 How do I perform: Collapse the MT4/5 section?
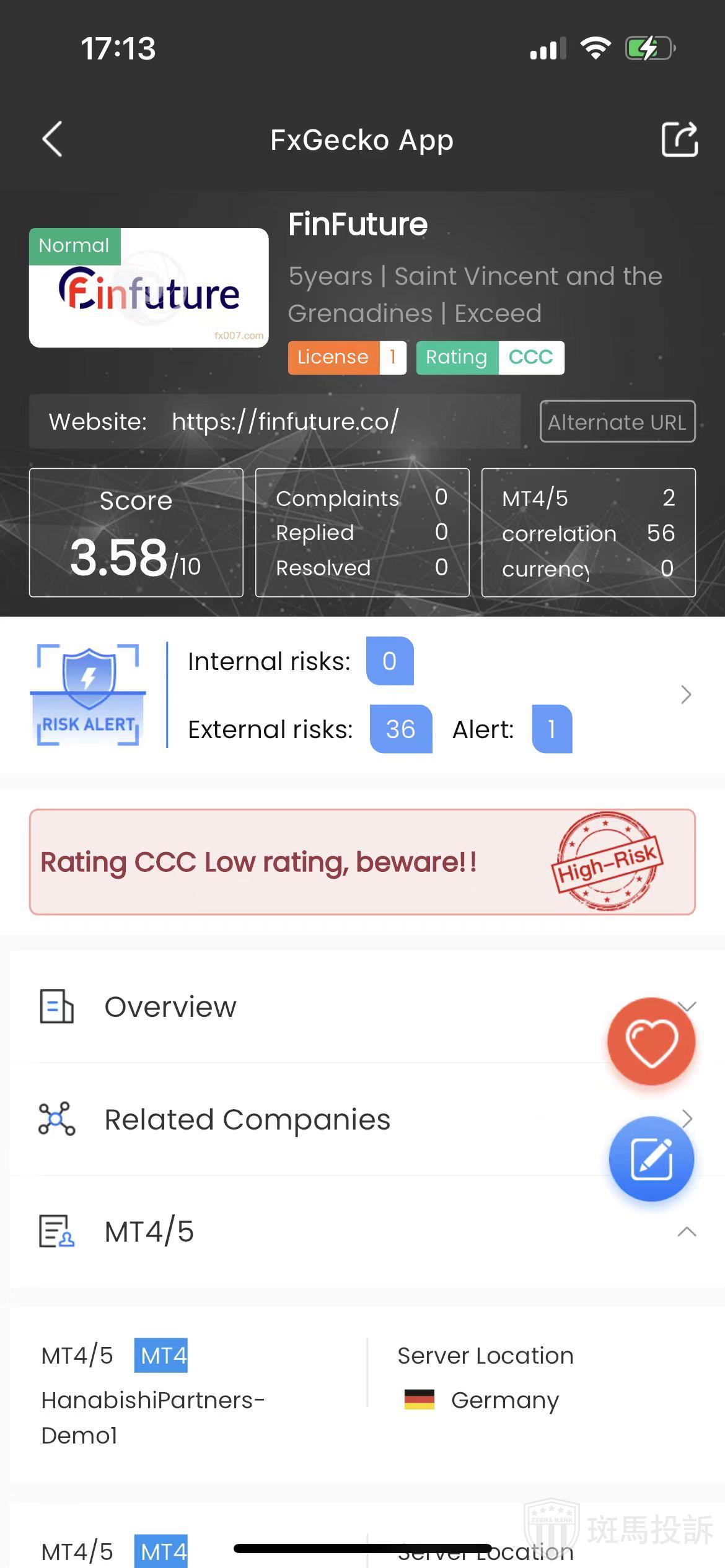(x=687, y=1232)
